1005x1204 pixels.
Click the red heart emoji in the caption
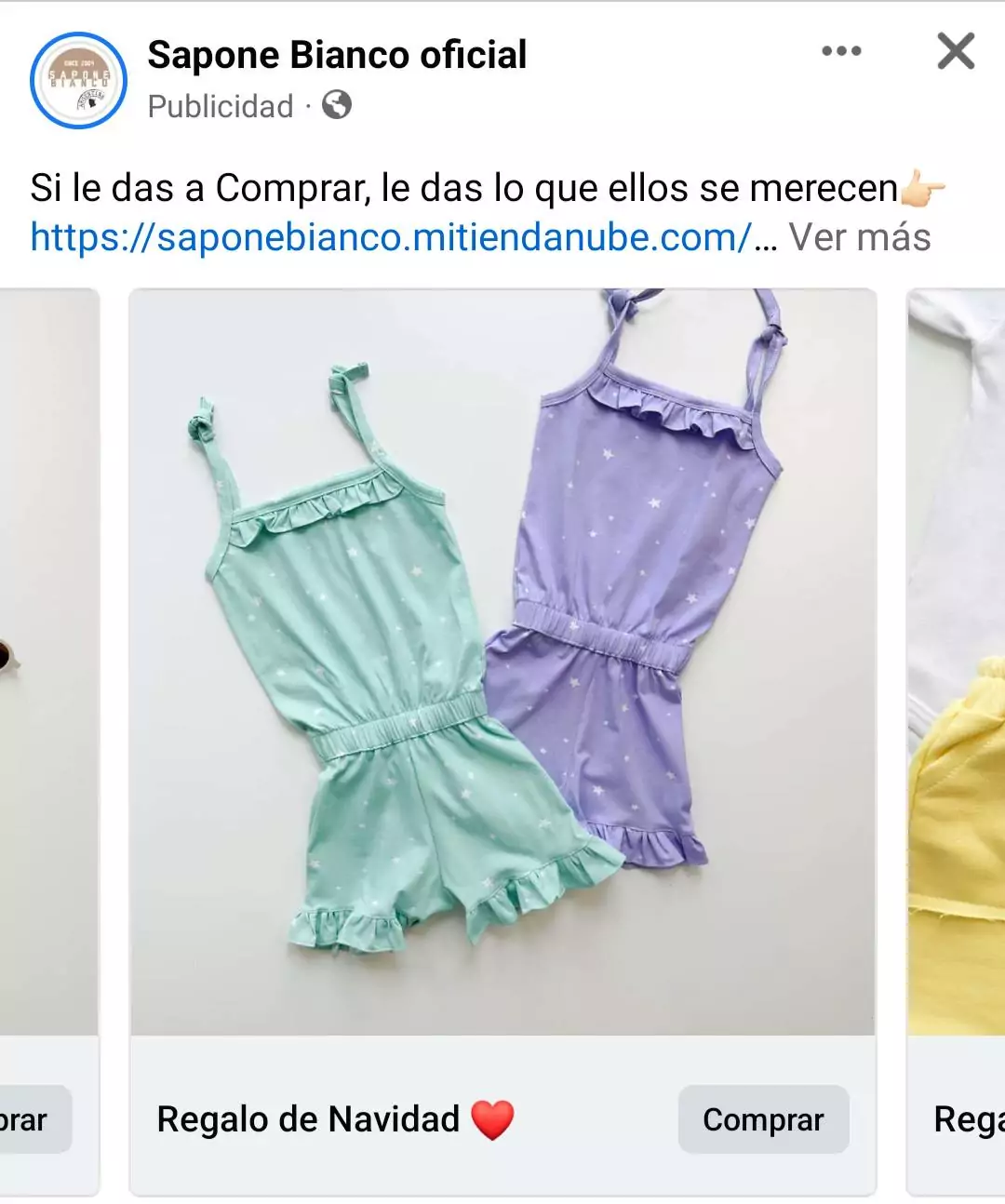pyautogui.click(x=494, y=1120)
